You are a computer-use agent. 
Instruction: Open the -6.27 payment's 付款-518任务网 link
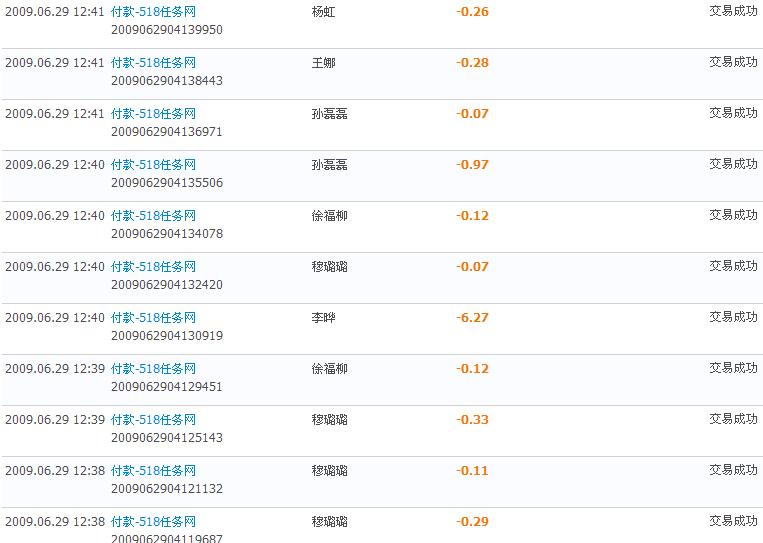tap(153, 318)
